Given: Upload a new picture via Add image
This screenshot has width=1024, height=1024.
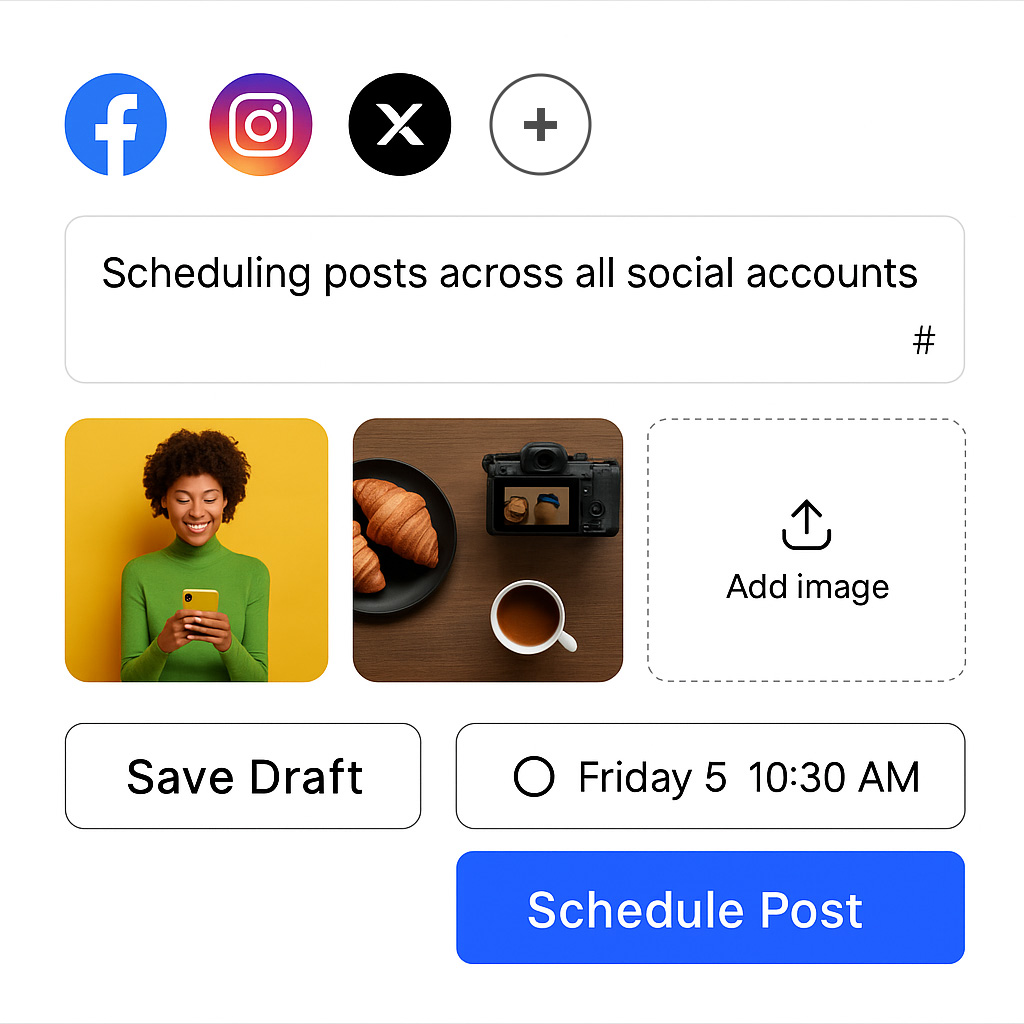Looking at the screenshot, I should [x=806, y=550].
